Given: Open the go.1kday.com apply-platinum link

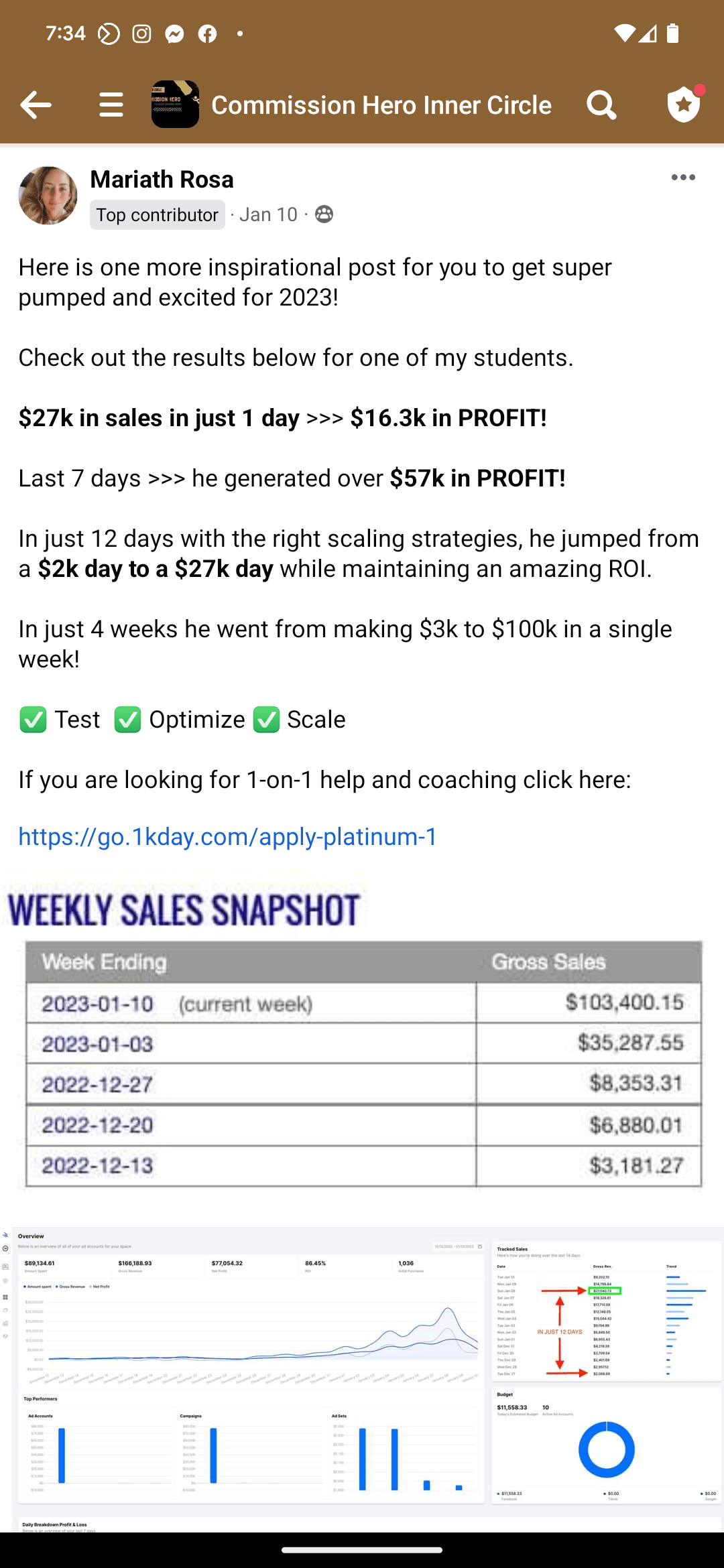Looking at the screenshot, I should 228,837.
